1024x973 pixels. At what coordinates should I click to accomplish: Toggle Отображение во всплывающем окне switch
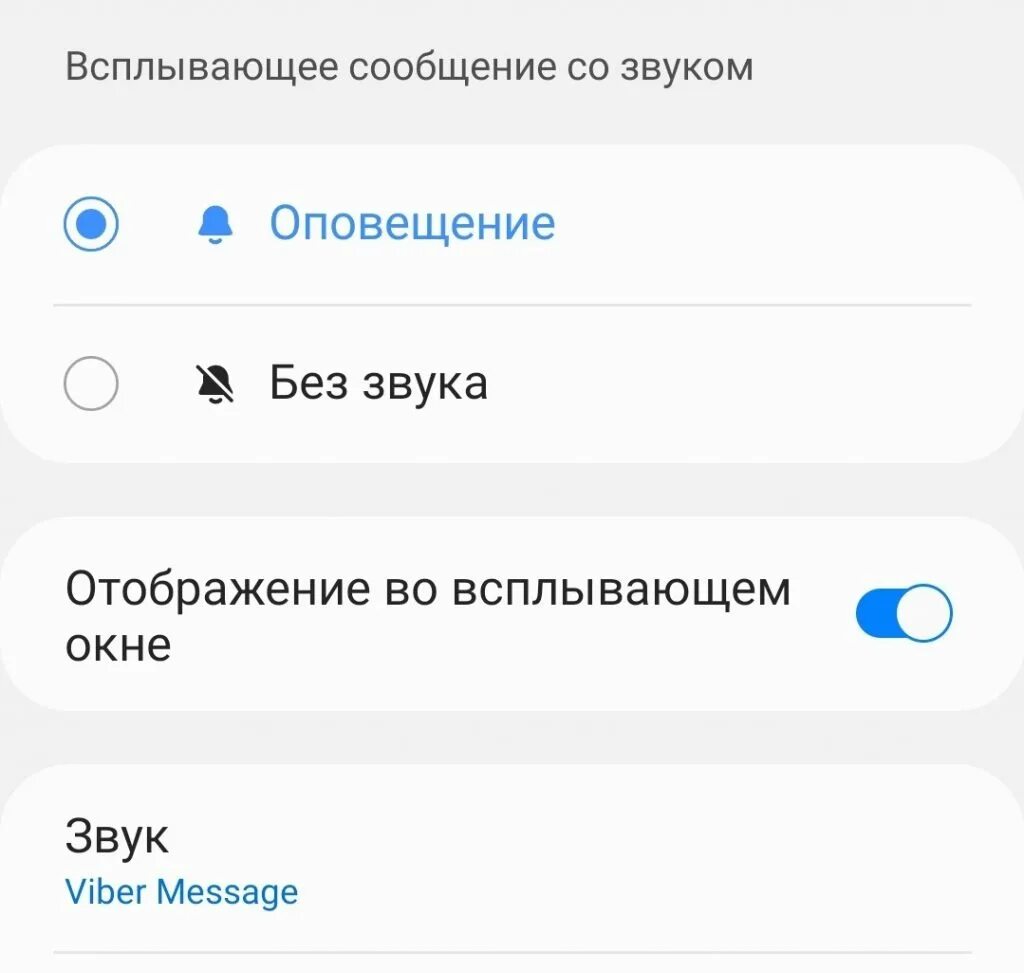click(903, 613)
